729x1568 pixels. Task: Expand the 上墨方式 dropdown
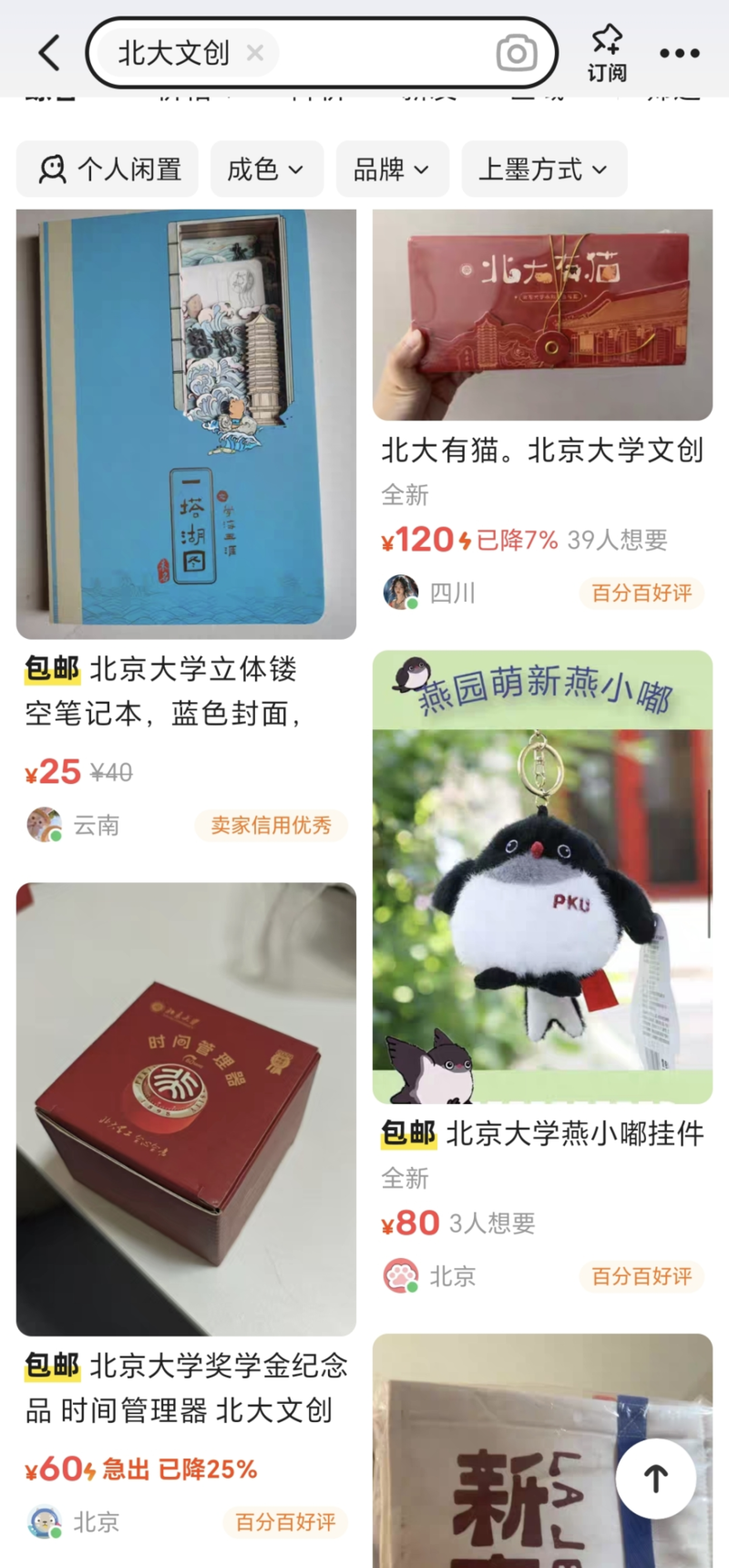point(544,169)
